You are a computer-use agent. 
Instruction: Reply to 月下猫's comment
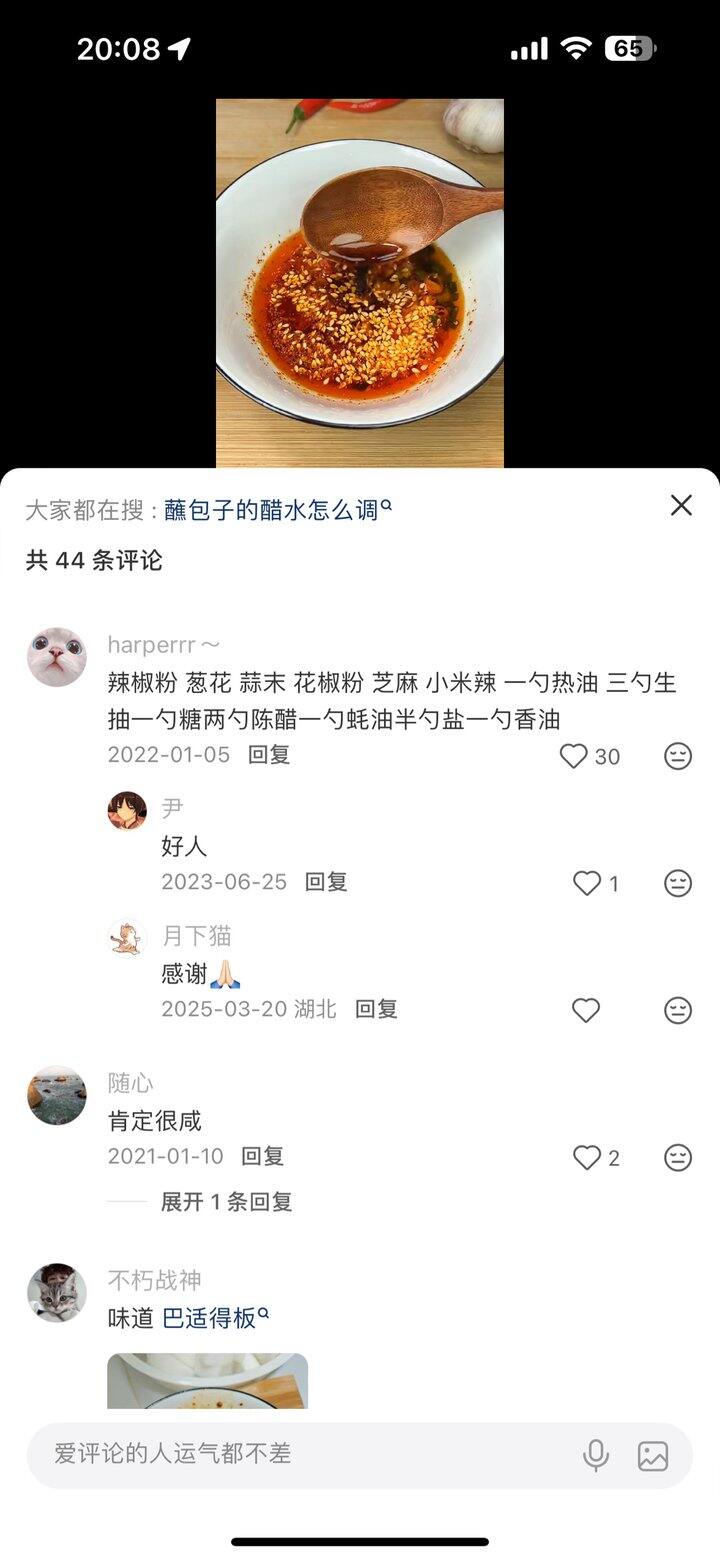(377, 1009)
